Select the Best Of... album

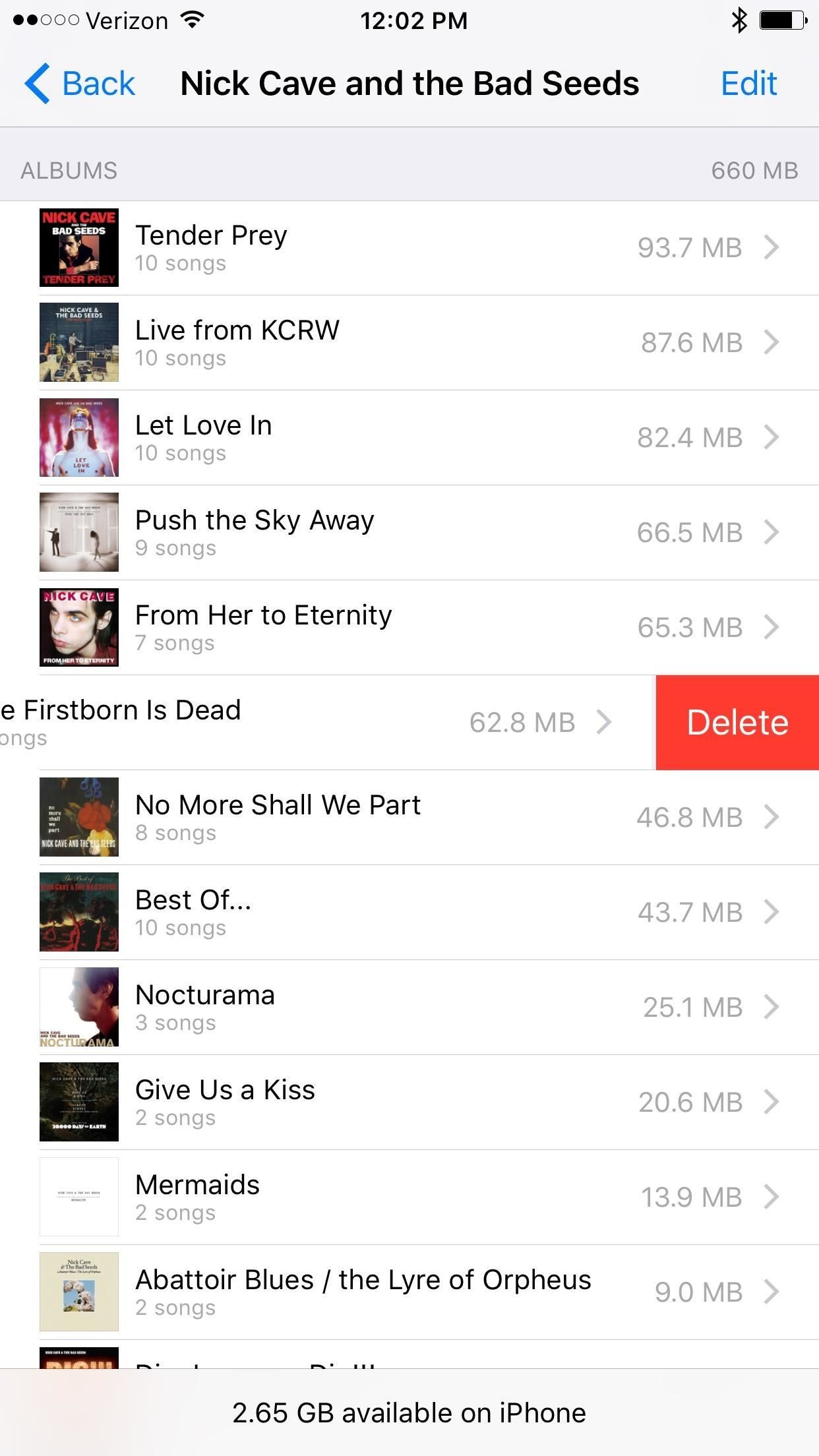(x=409, y=913)
